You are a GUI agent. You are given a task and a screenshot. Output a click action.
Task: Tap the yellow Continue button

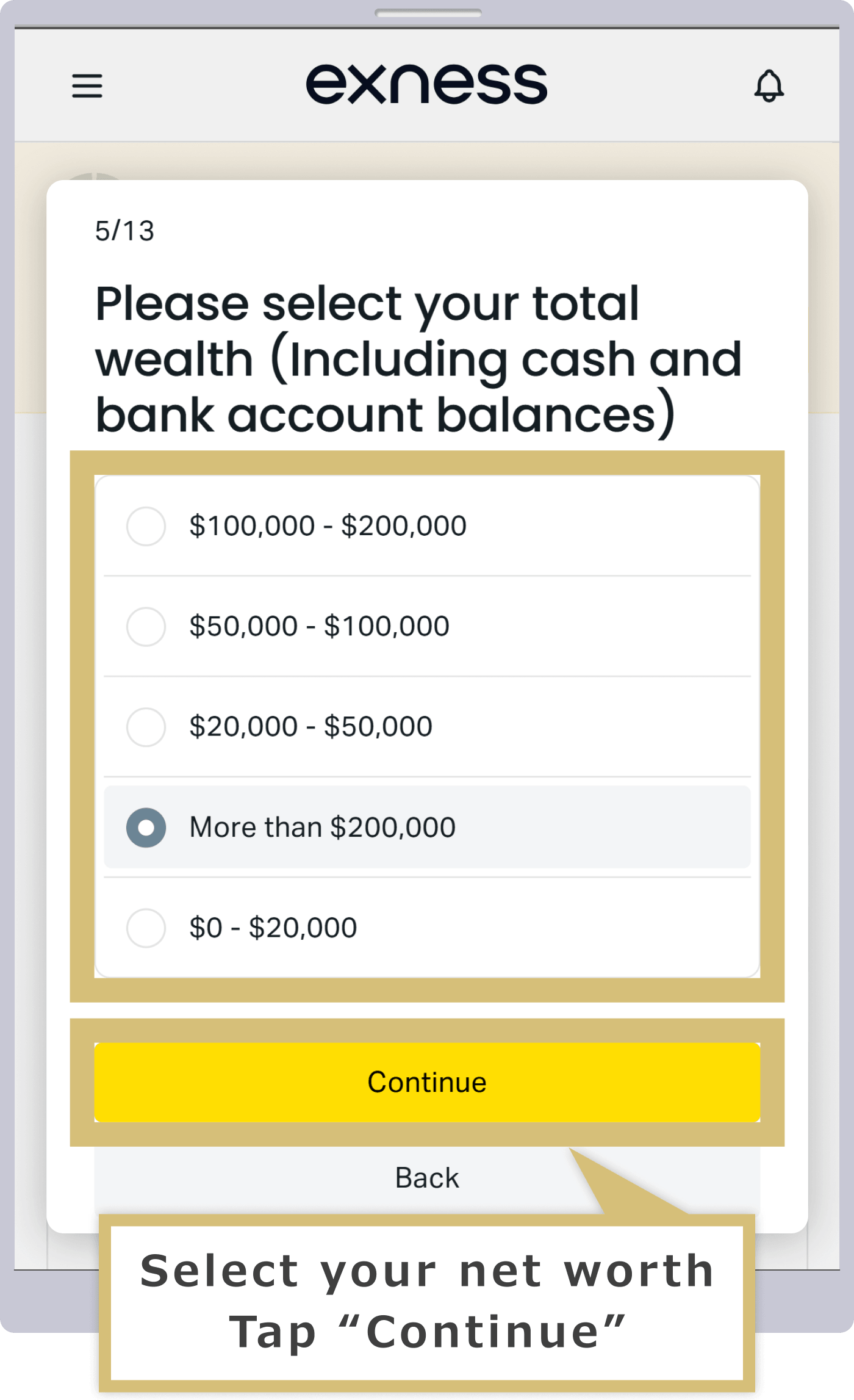(x=427, y=1082)
